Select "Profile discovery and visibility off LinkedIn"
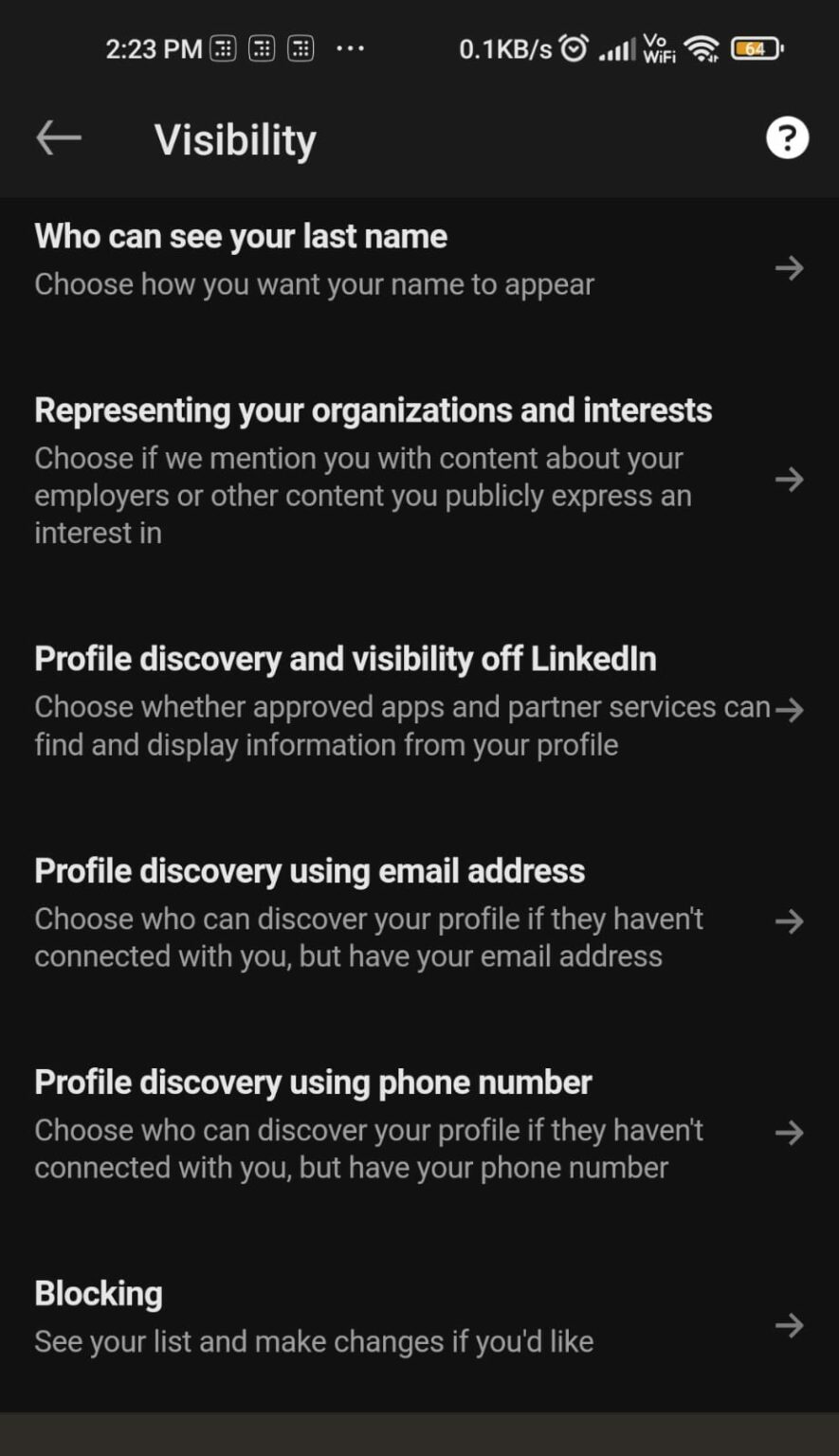 coord(345,658)
